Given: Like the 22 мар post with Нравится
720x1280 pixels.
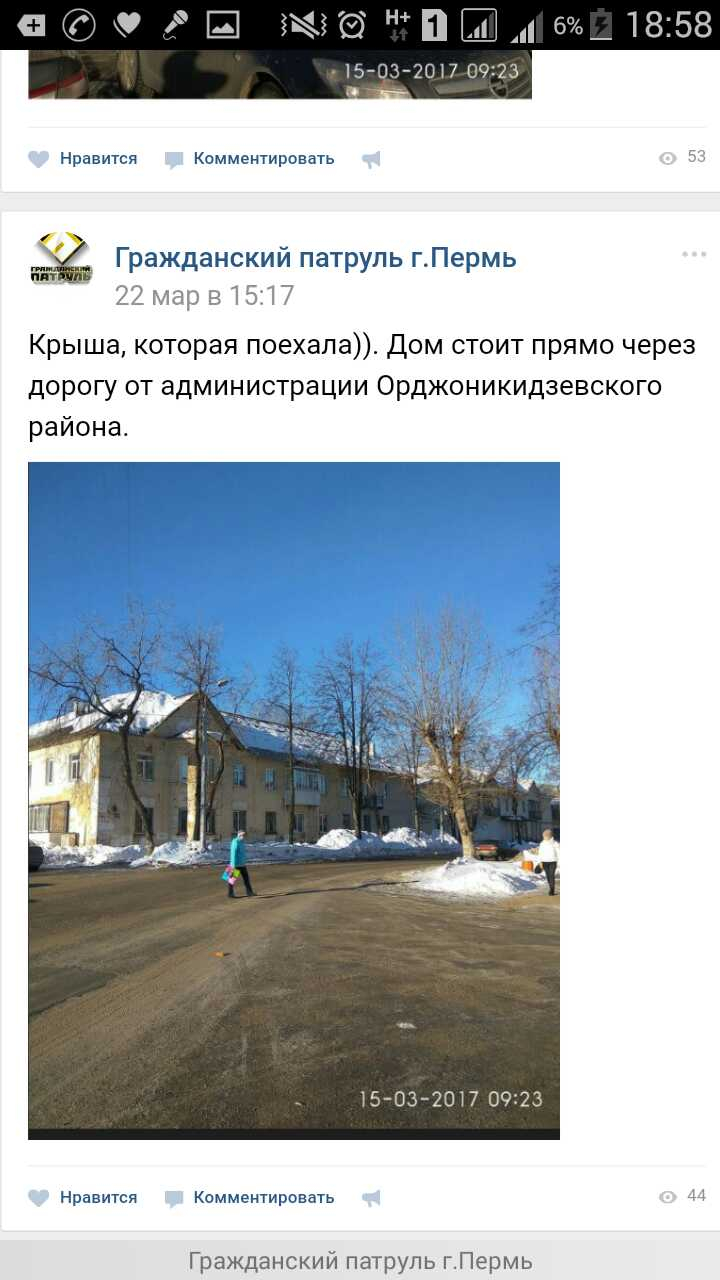Looking at the screenshot, I should (x=83, y=1197).
